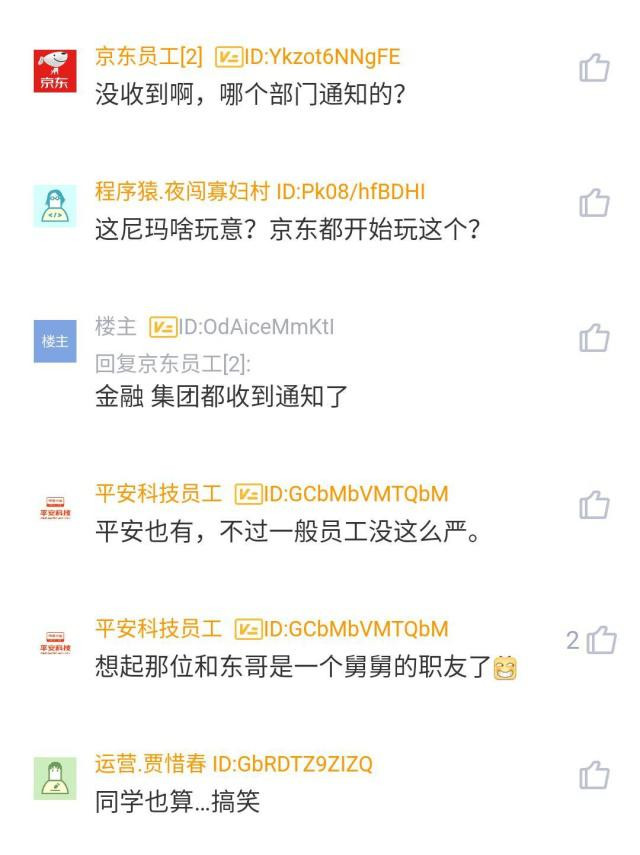Like the comment about 东哥 with 2 likes

pos(602,640)
